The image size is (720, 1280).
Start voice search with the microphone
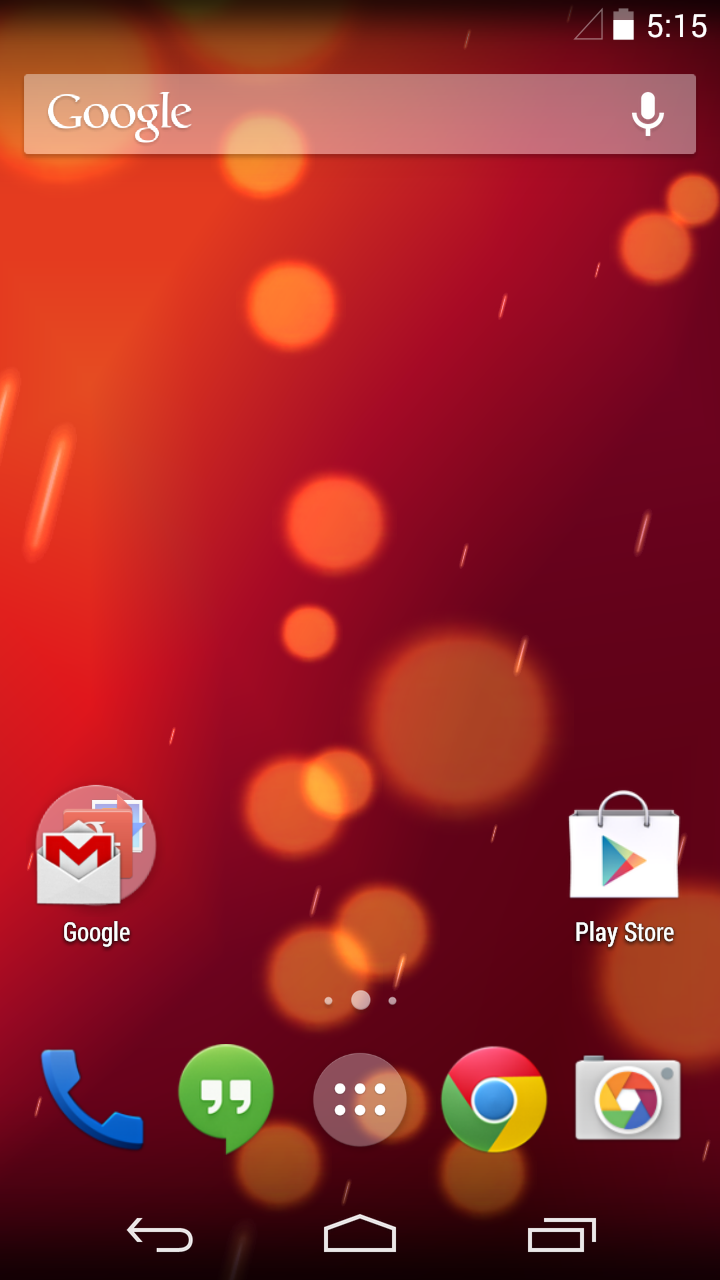(x=647, y=114)
